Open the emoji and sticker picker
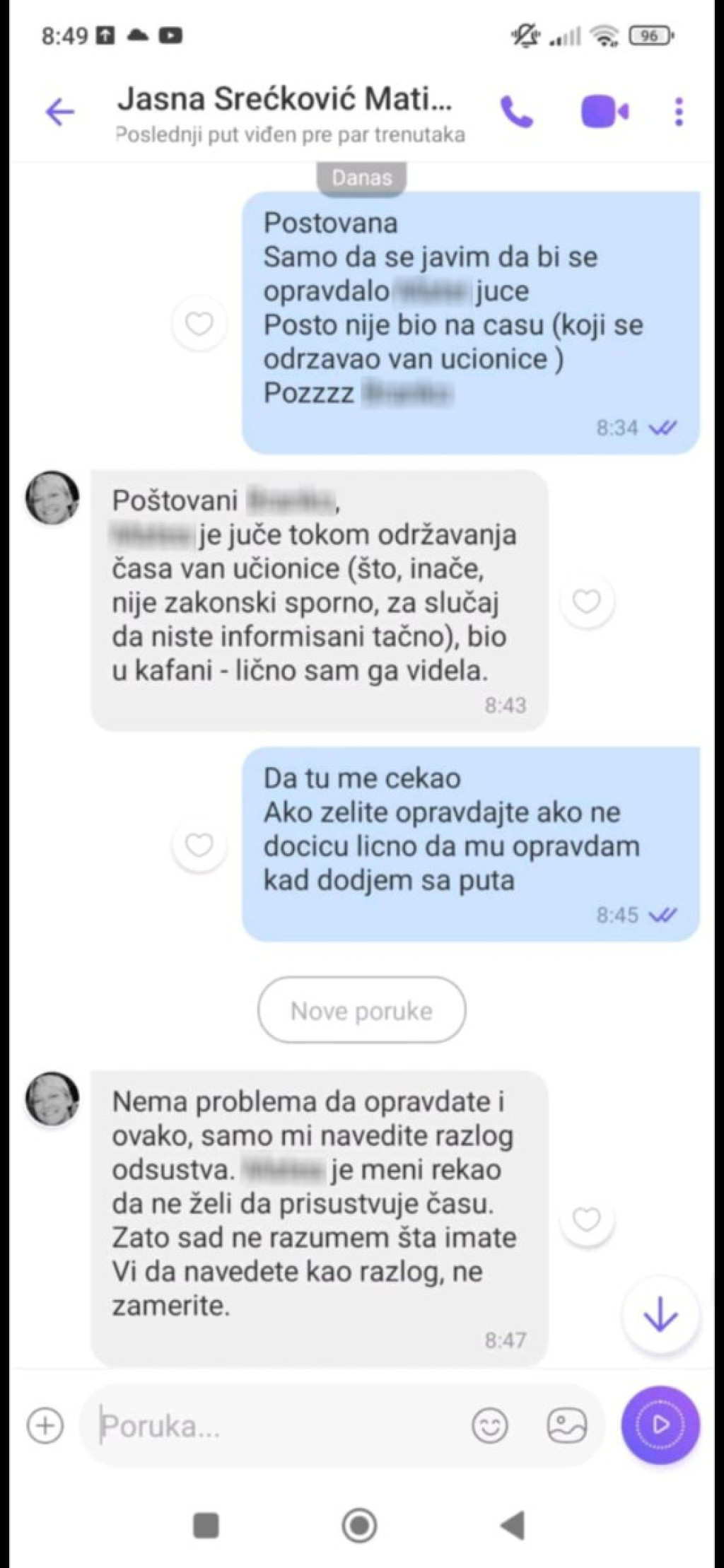Viewport: 724px width, 1568px height. 490,1424
